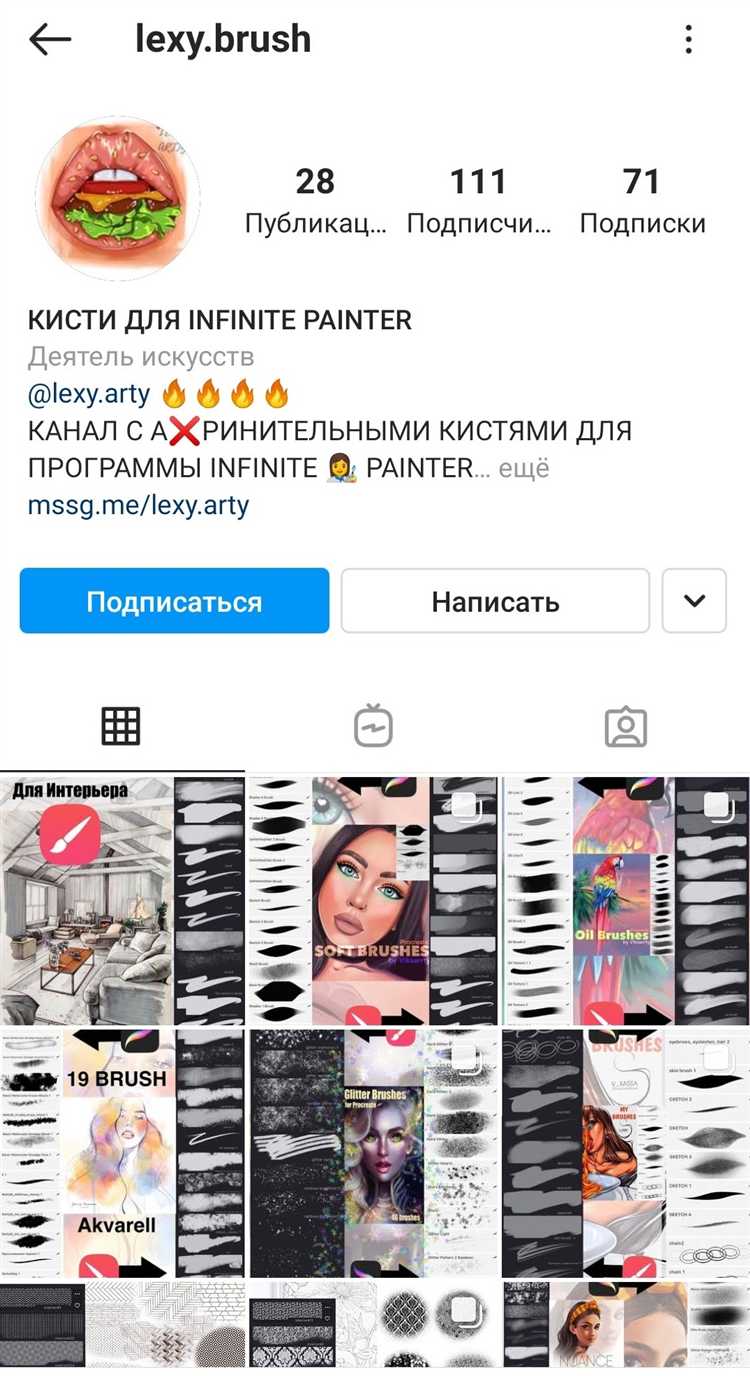Open the @lexy.arty mention
750x1376 pixels.
pos(89,394)
